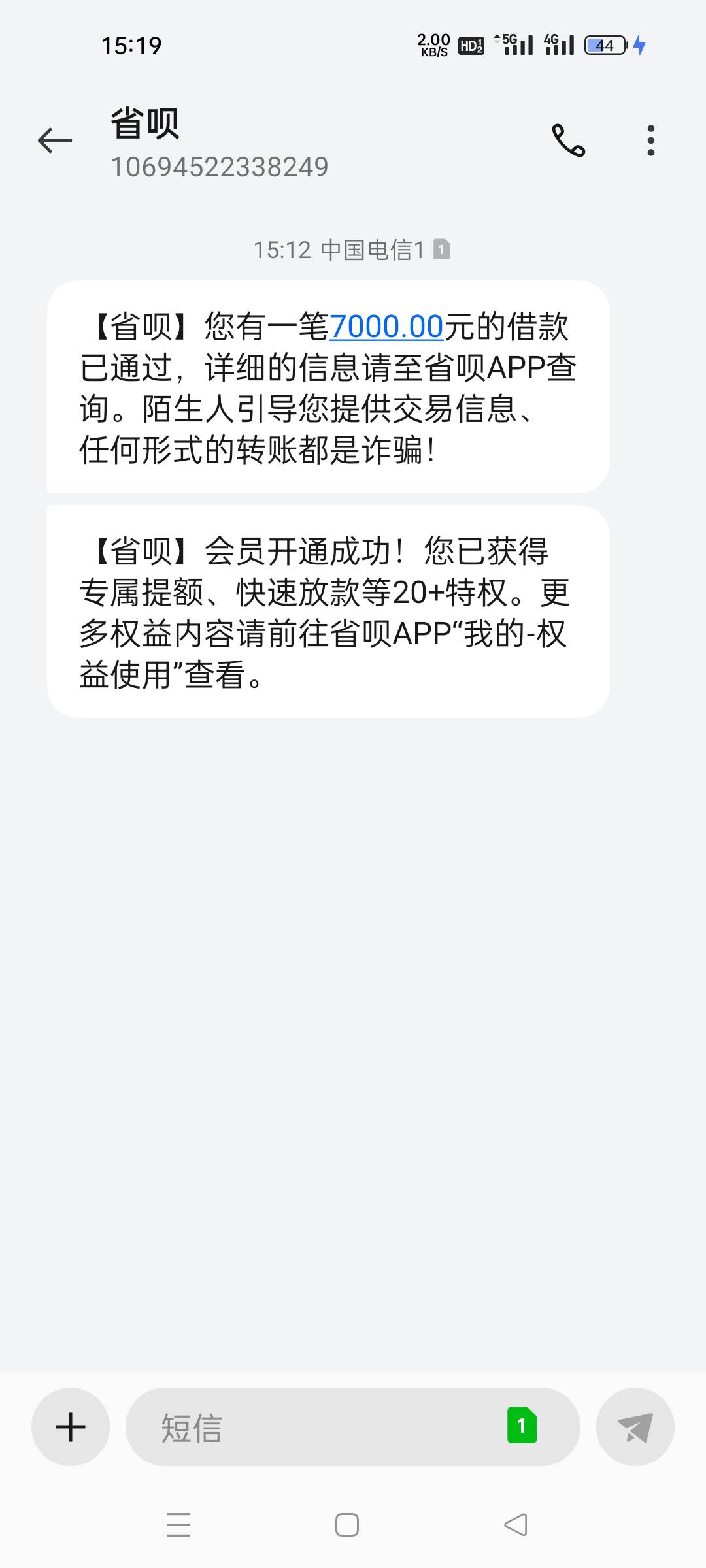Screen dimensions: 706x1568
Task: Call the 省呗 sender with the phone icon
Action: tap(569, 140)
